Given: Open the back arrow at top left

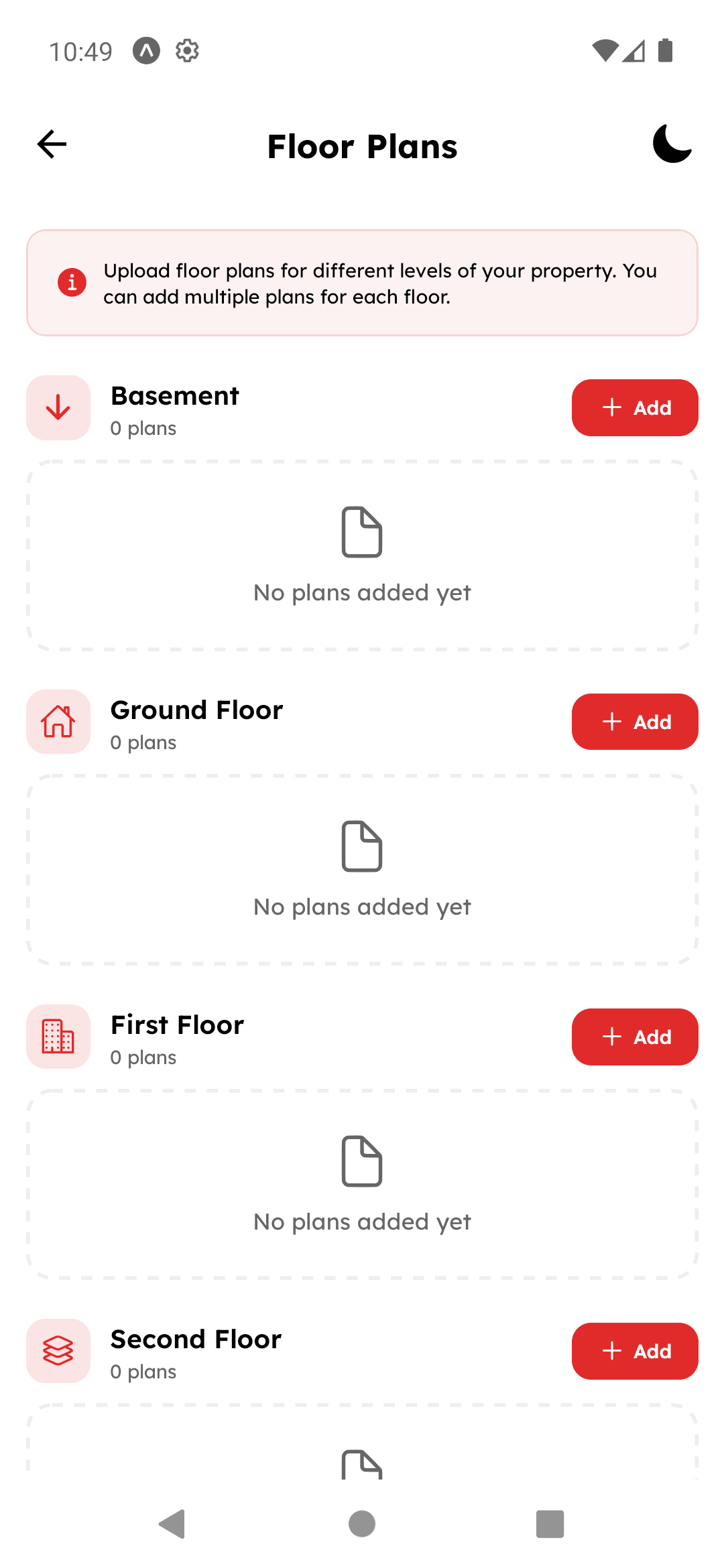Looking at the screenshot, I should 50,144.
